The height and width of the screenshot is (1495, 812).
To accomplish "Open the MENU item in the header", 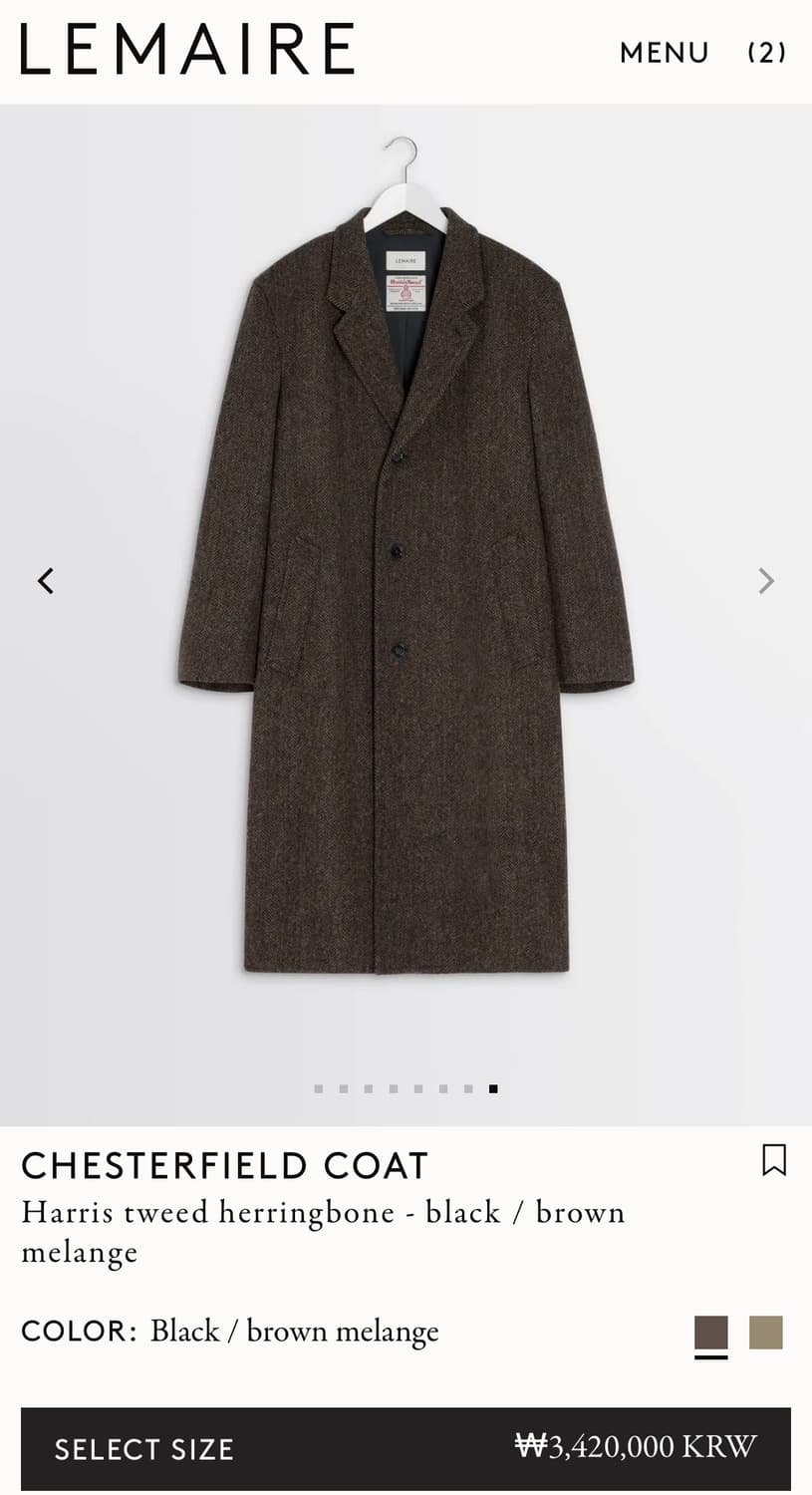I will pyautogui.click(x=664, y=53).
